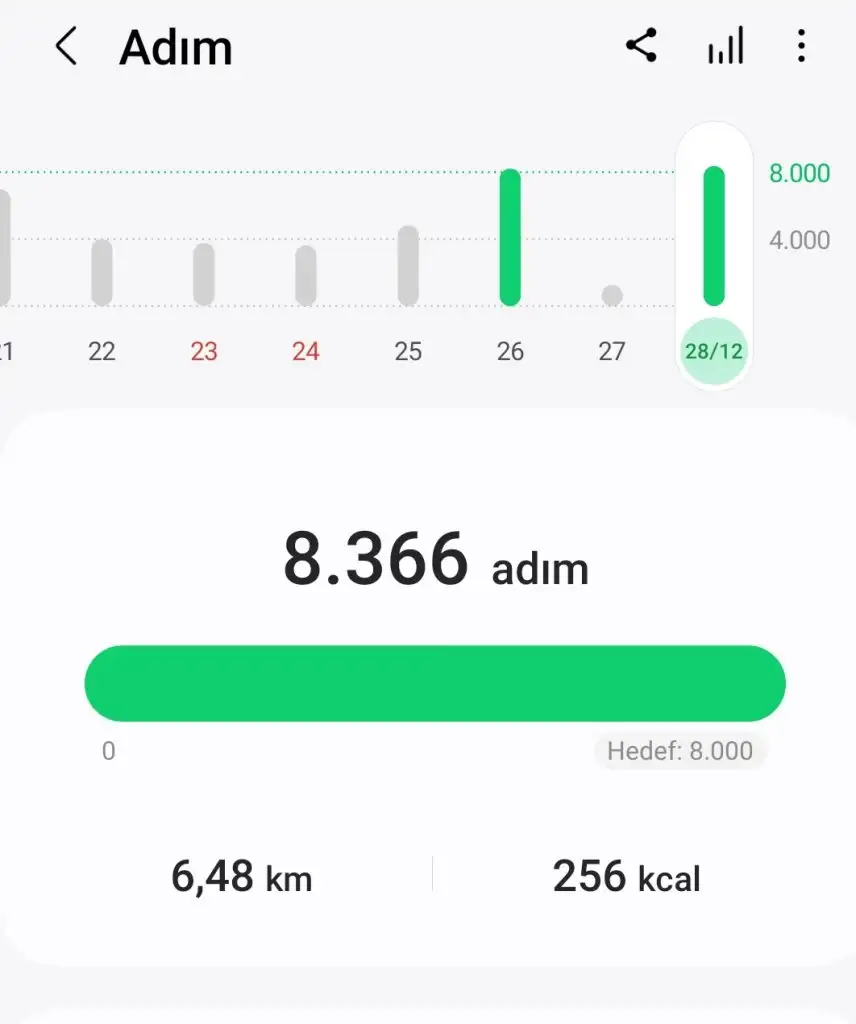This screenshot has height=1024, width=856.
Task: Share today's step count
Action: coord(641,46)
